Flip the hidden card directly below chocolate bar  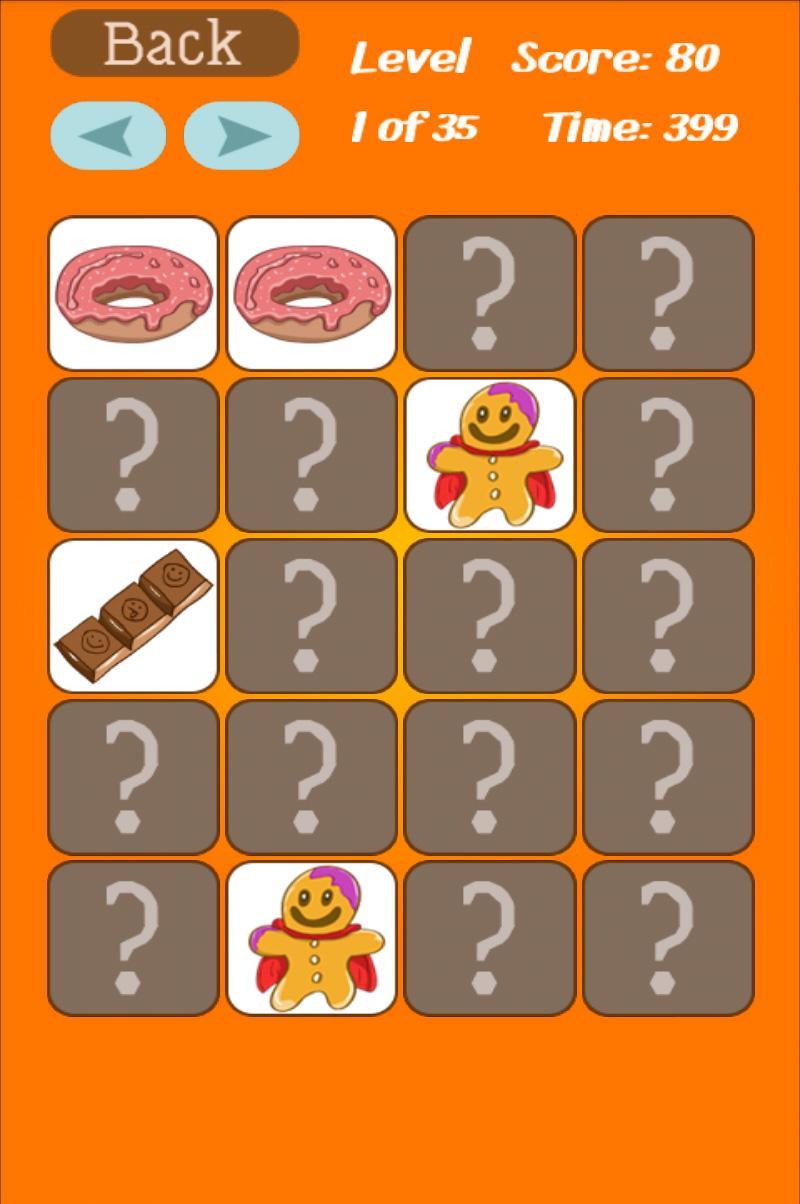(x=133, y=777)
